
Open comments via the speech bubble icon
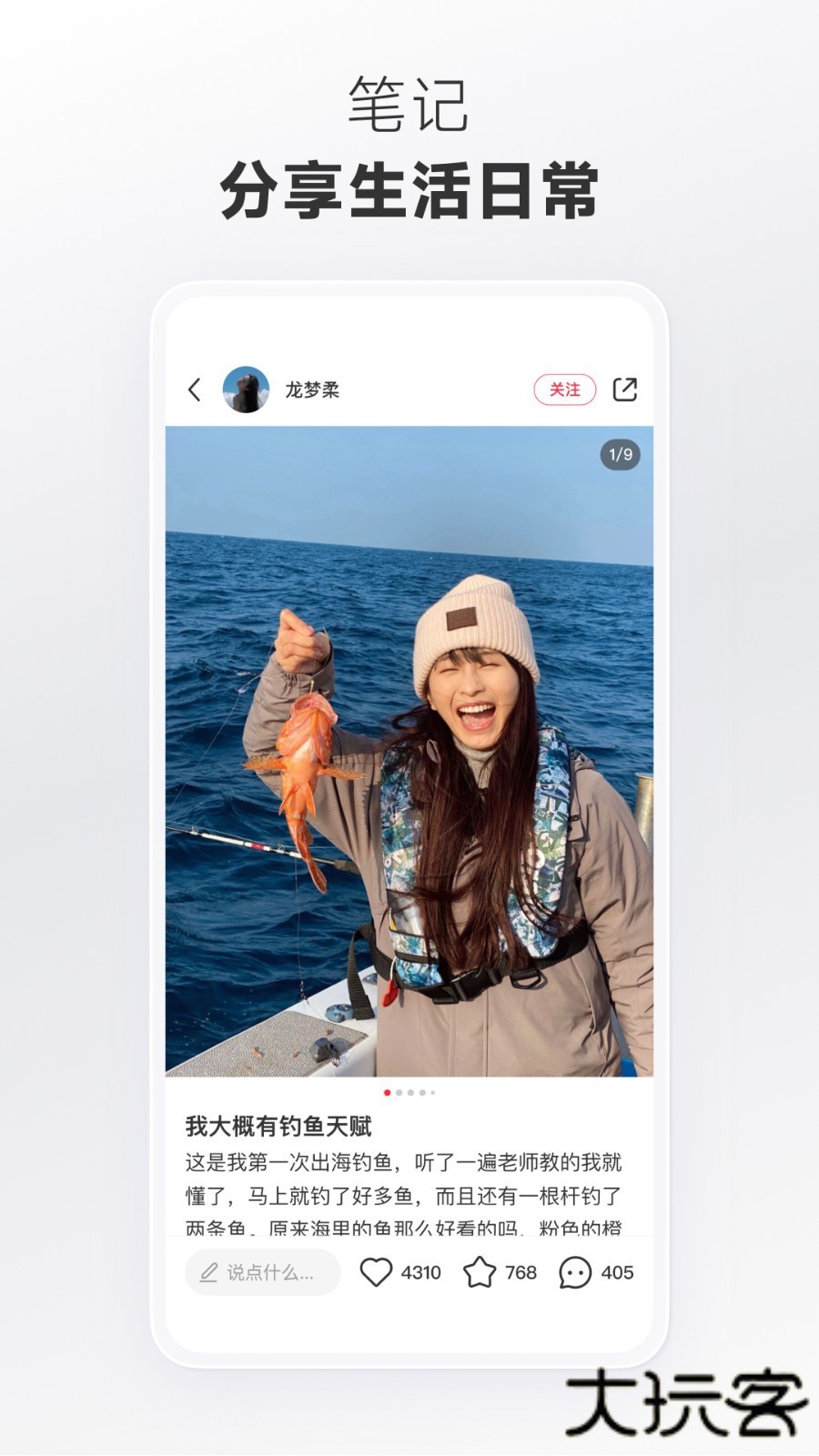pos(574,1273)
